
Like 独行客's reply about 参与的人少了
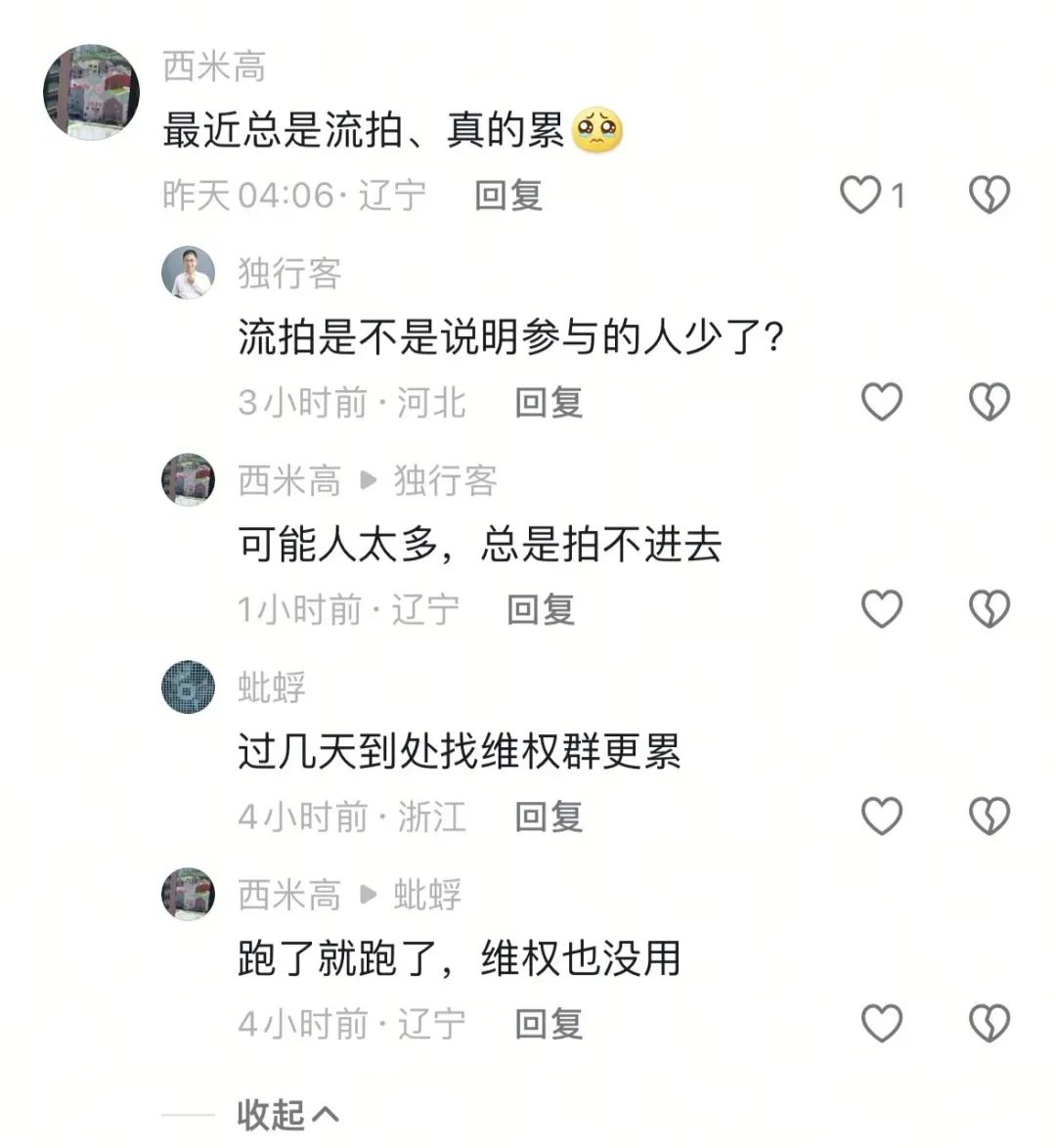tap(881, 402)
